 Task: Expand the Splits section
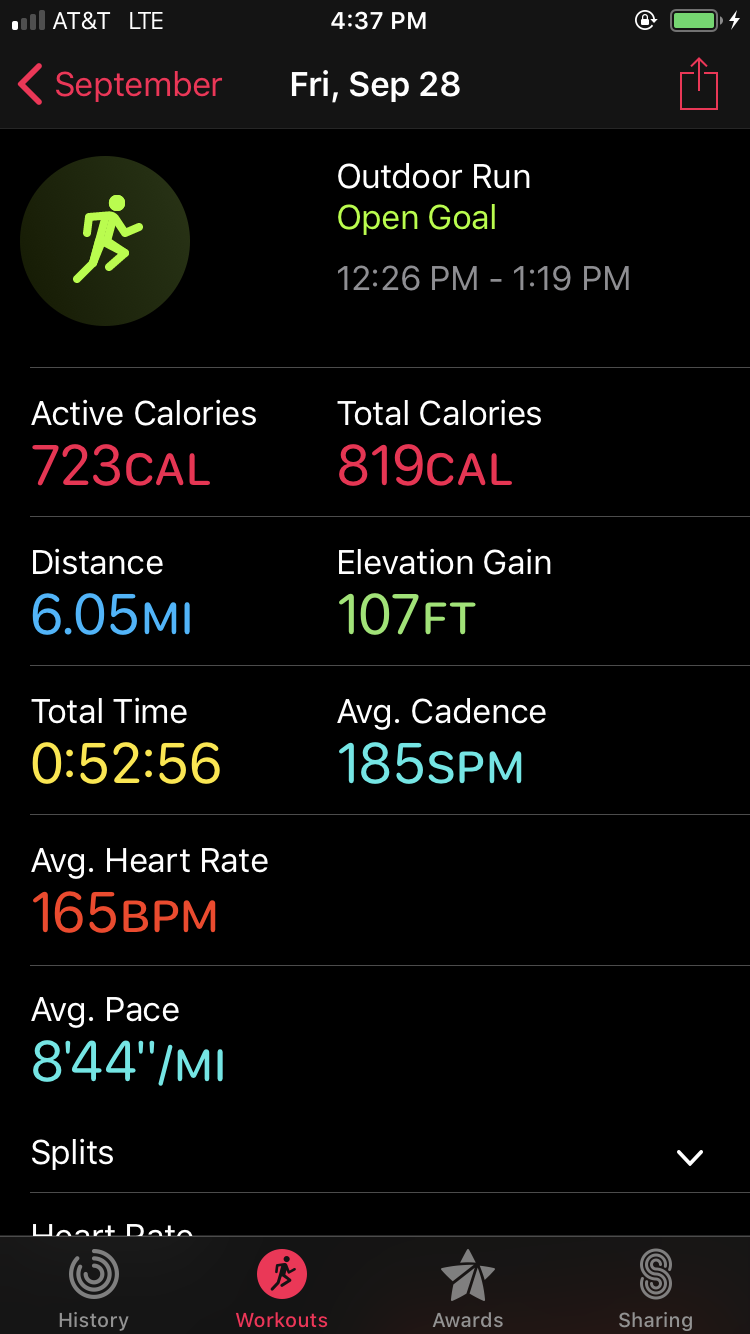point(375,1154)
